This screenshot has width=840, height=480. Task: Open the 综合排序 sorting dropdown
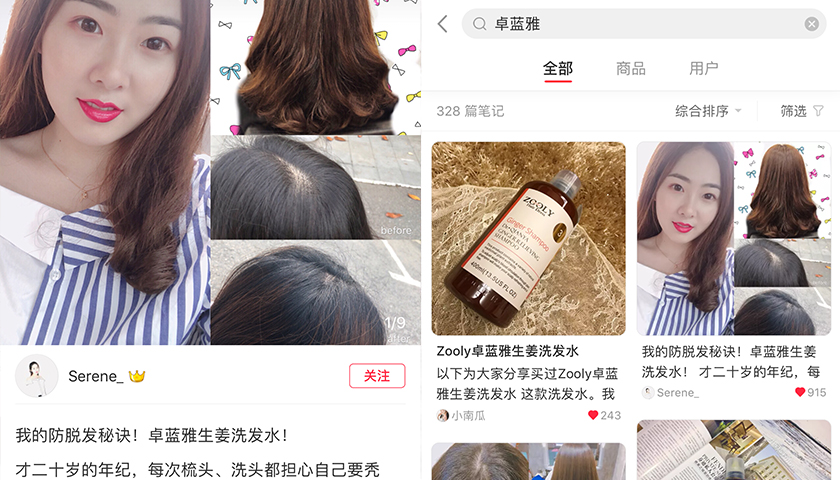(x=708, y=111)
